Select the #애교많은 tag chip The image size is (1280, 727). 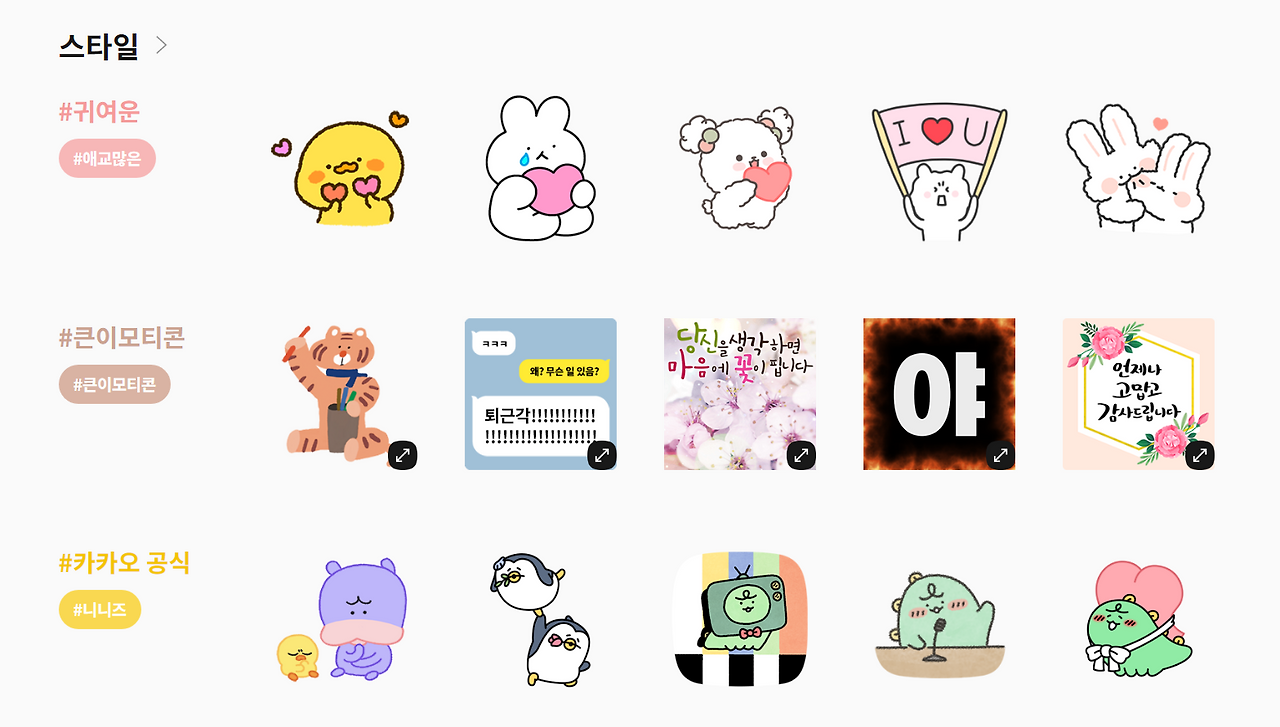pos(107,158)
